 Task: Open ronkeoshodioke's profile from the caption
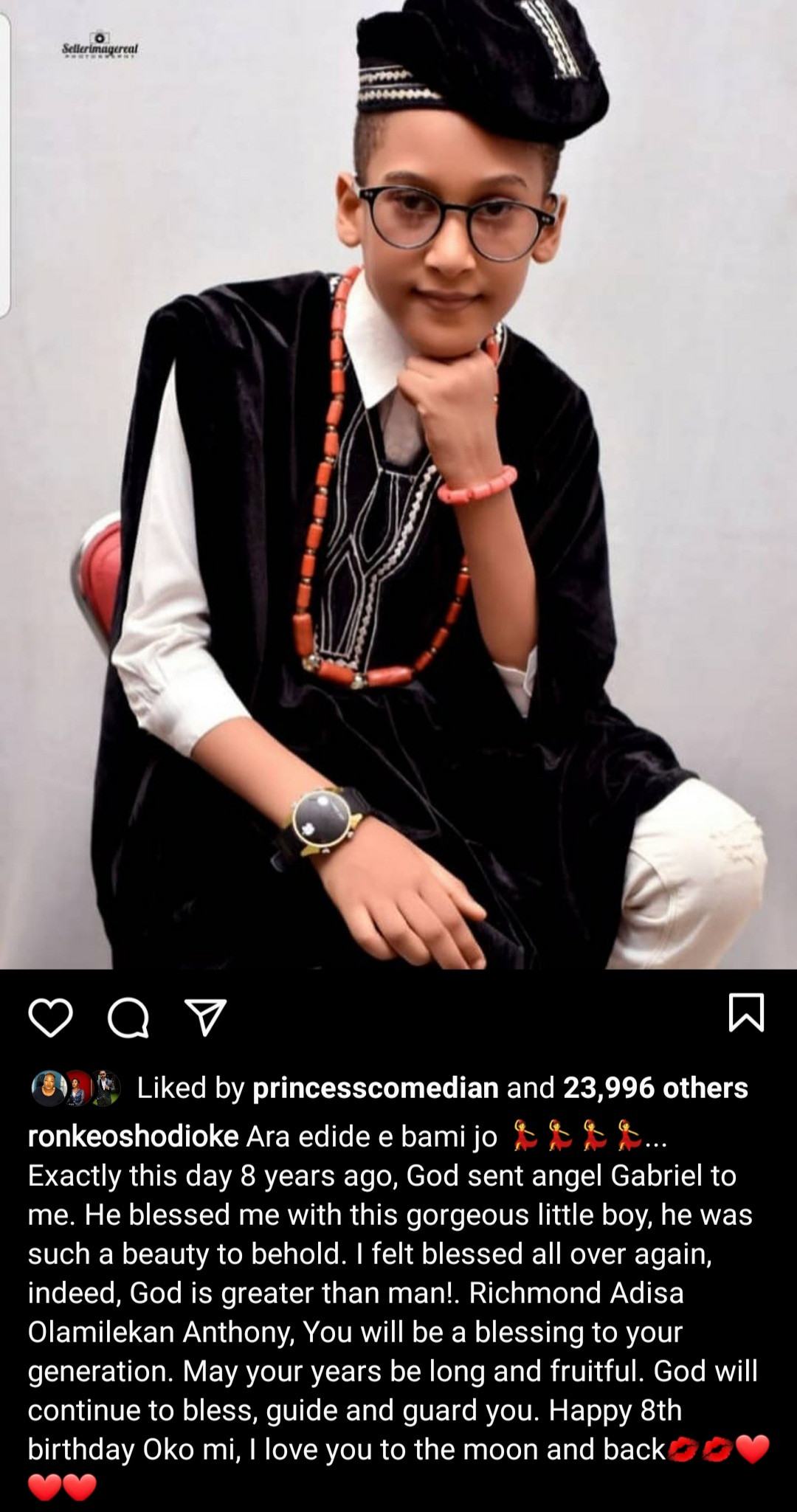point(133,1136)
